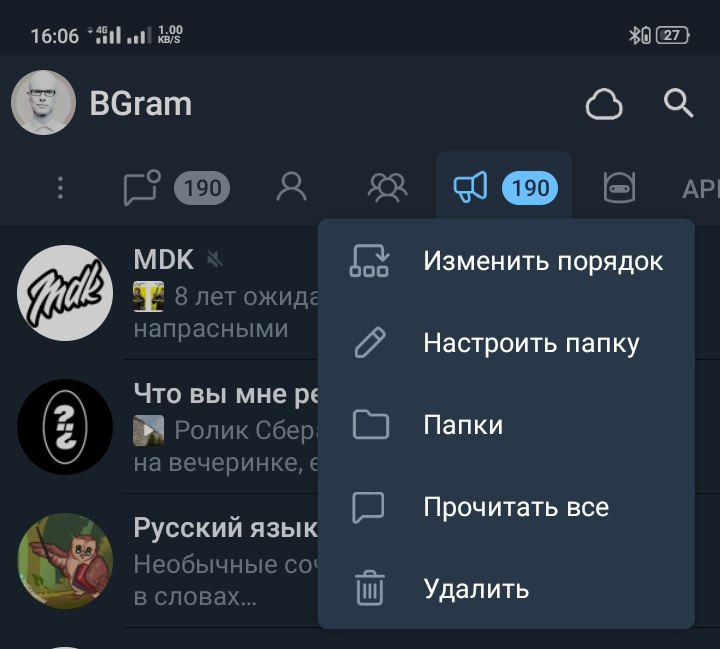Tap the cloud icon in the header
Screen dimensions: 720x649
point(604,104)
